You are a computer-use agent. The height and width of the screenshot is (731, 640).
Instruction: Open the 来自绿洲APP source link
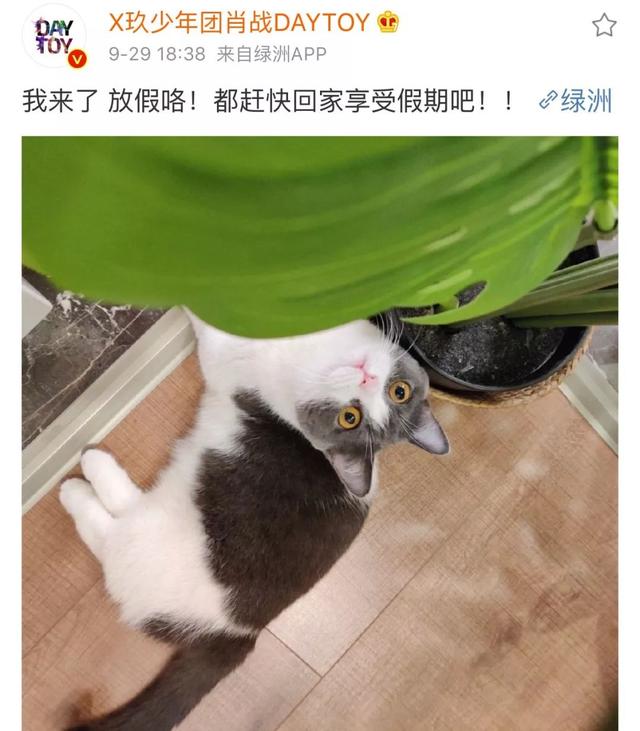pyautogui.click(x=272, y=54)
